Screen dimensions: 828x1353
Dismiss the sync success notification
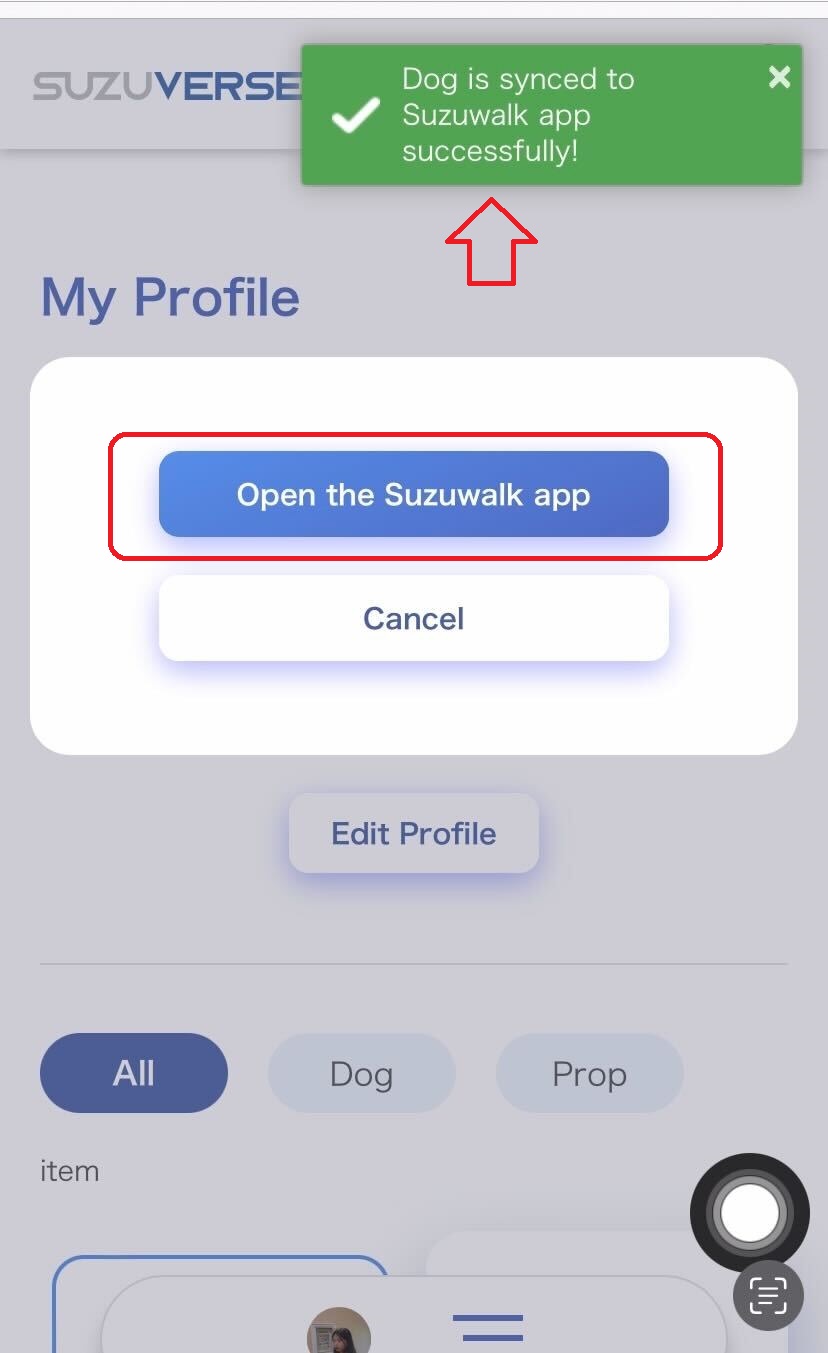pos(779,78)
